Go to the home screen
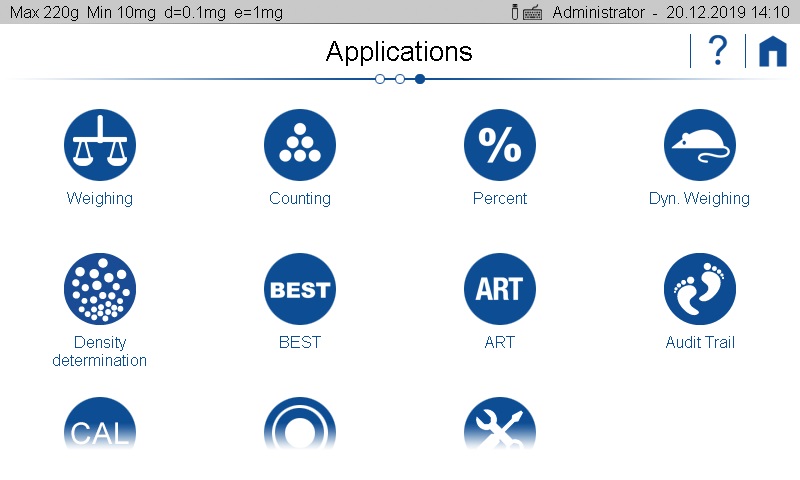This screenshot has width=800, height=480. click(772, 51)
